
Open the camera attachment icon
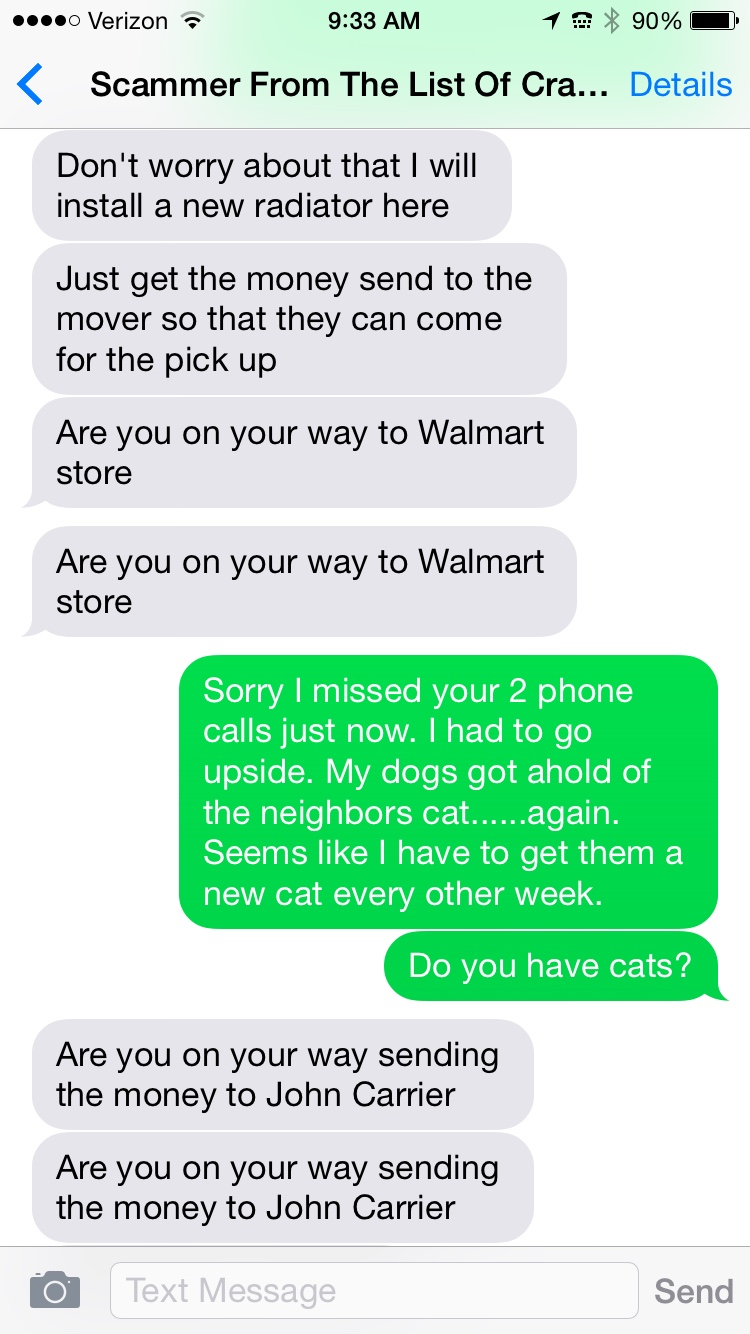tap(54, 1290)
